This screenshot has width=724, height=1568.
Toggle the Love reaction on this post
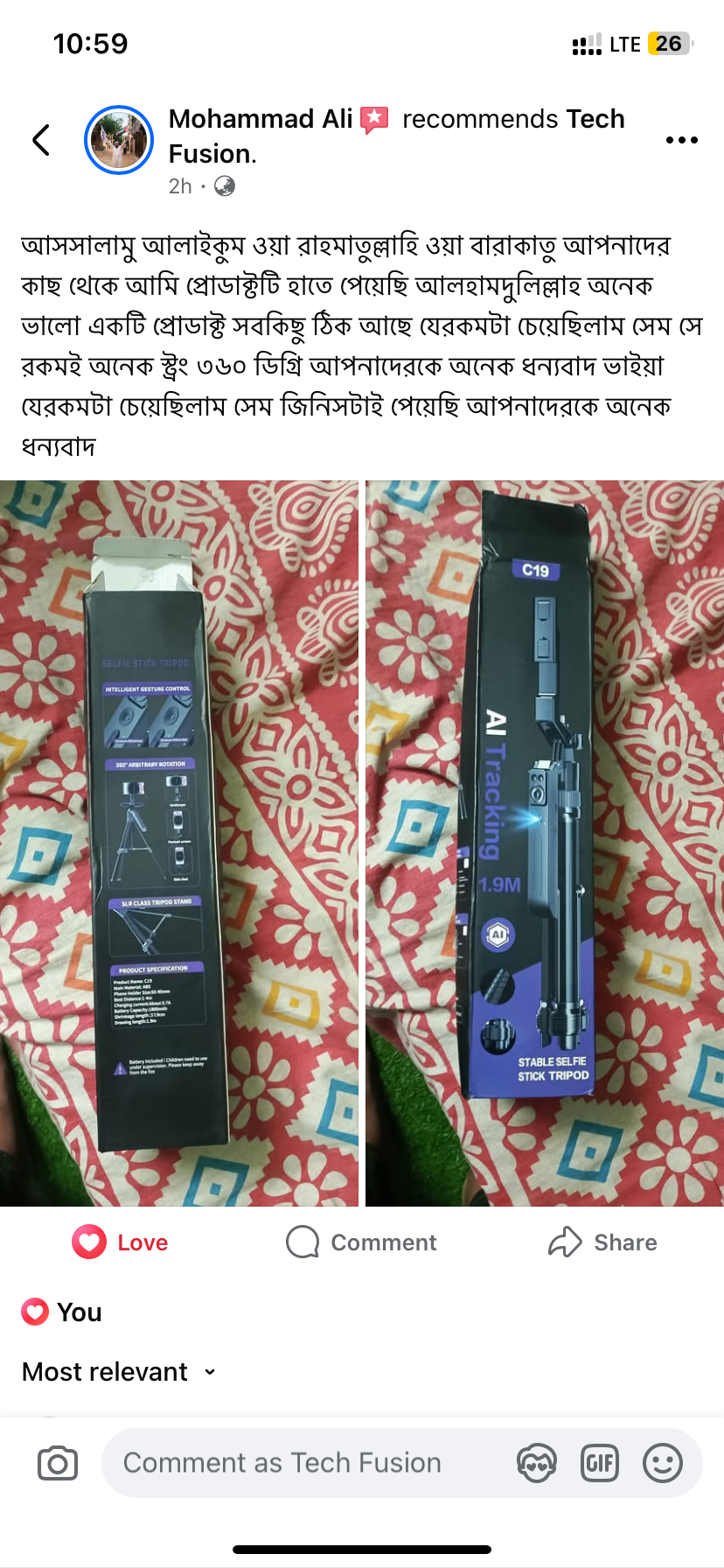[121, 1242]
